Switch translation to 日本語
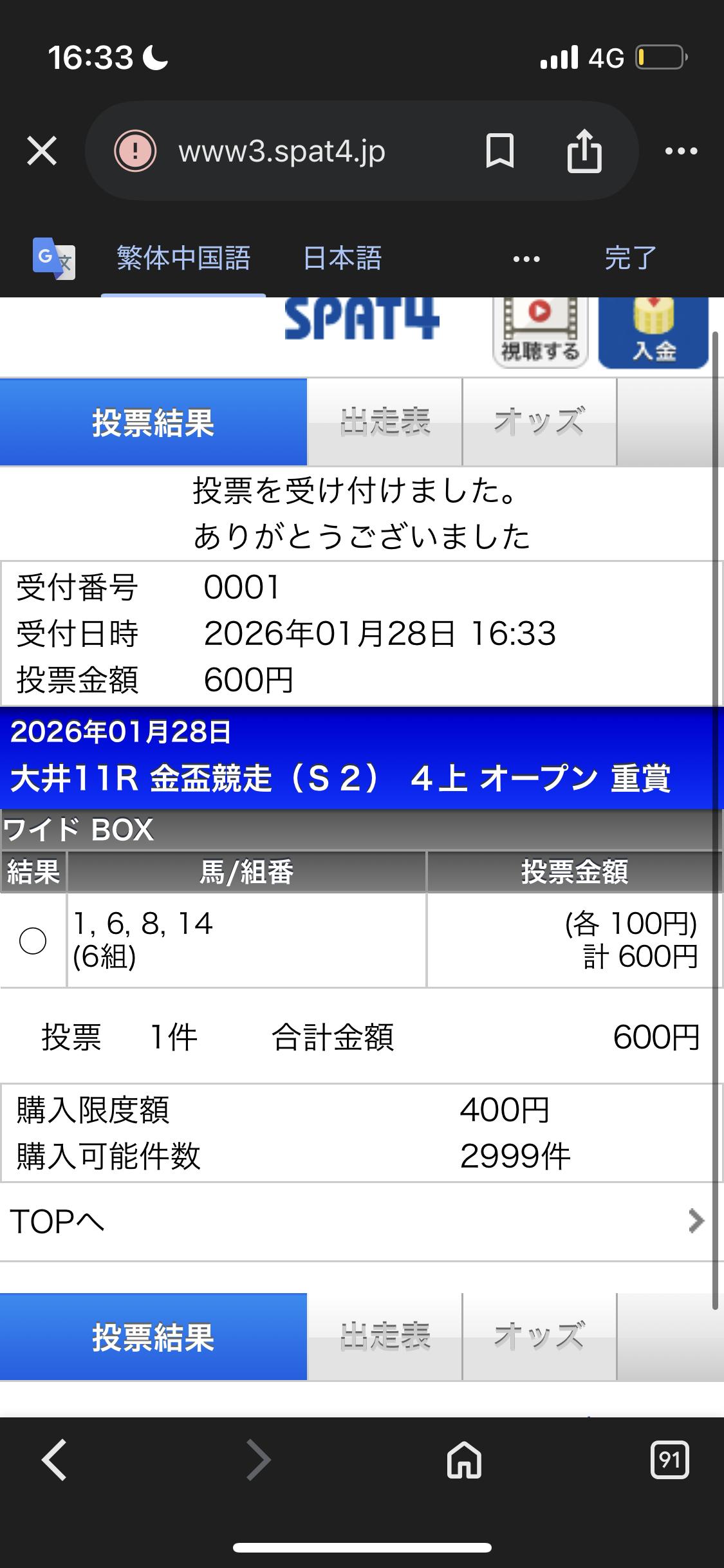 [x=342, y=259]
